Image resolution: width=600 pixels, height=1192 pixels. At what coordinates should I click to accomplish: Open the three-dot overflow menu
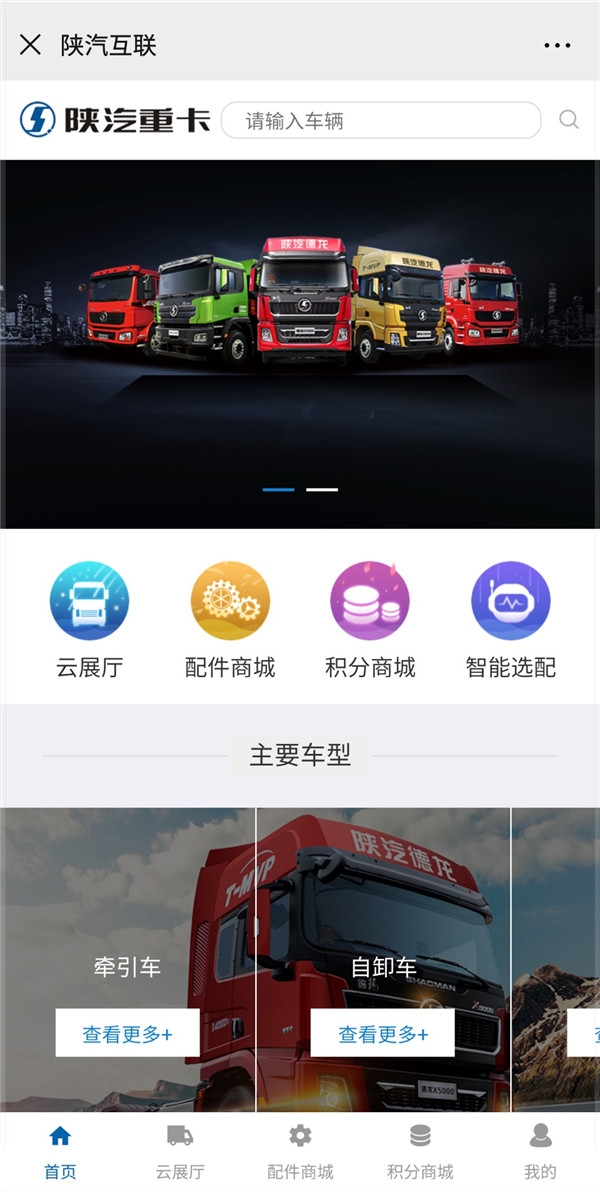point(557,45)
